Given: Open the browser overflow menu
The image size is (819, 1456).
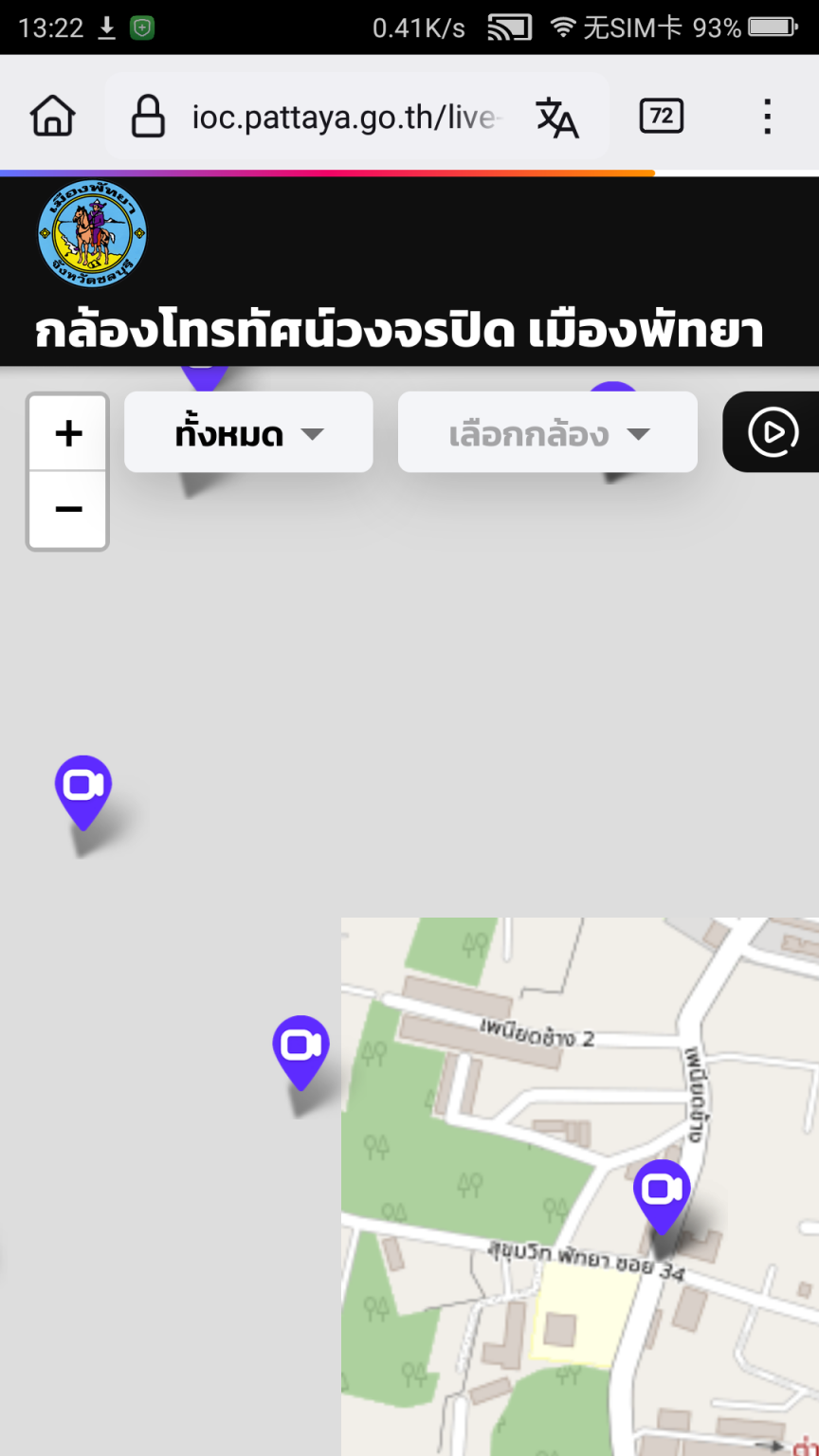Looking at the screenshot, I should pyautogui.click(x=767, y=117).
